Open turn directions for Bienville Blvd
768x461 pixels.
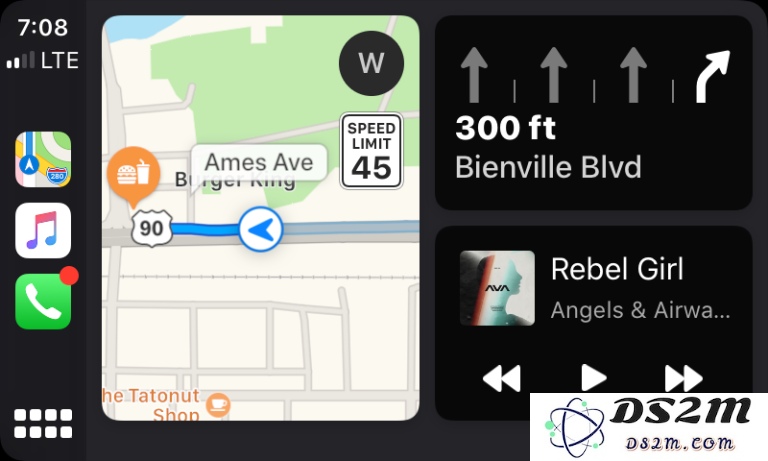click(x=593, y=112)
